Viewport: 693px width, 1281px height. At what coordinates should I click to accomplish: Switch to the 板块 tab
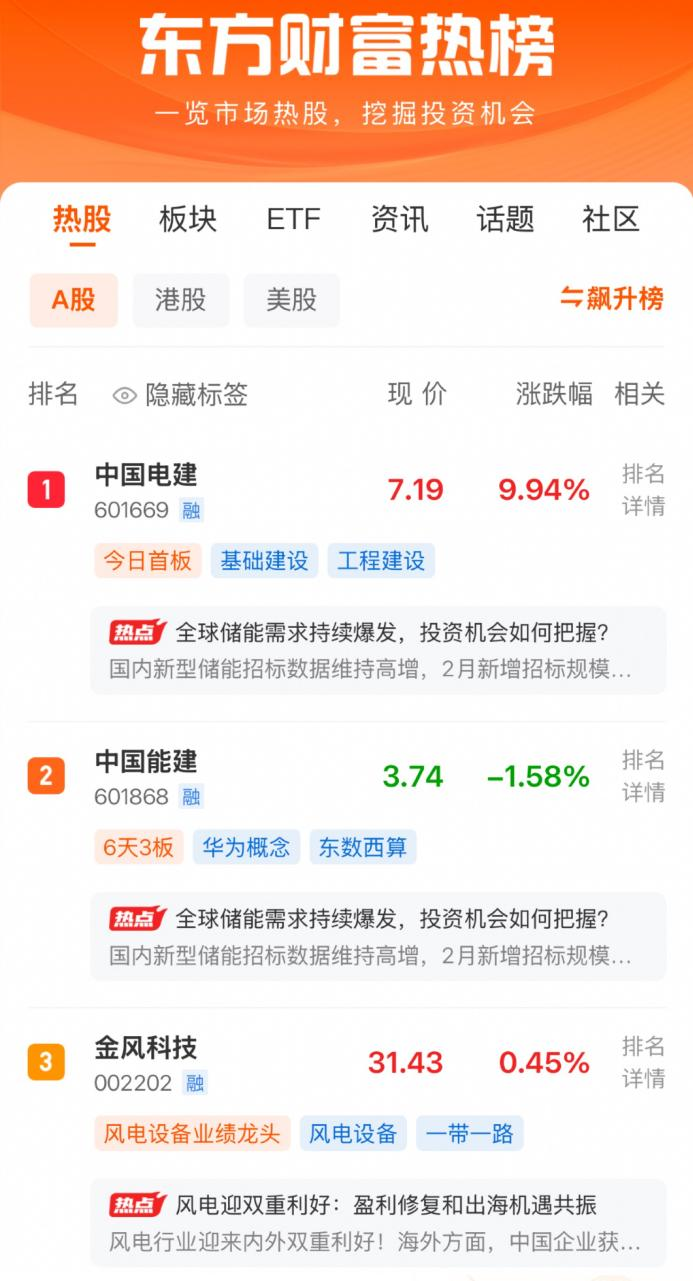(187, 219)
